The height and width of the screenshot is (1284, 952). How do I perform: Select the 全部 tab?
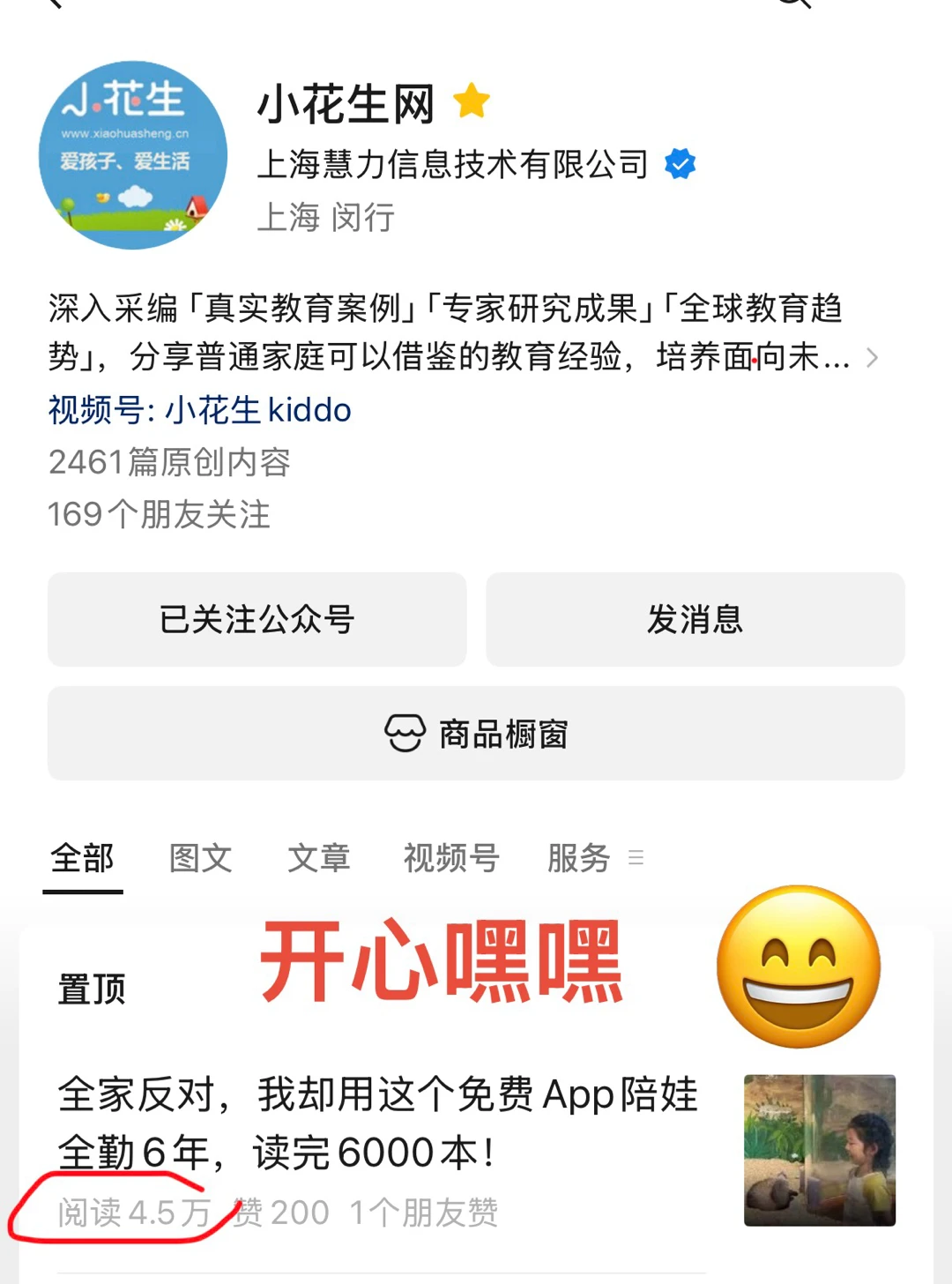pyautogui.click(x=82, y=858)
